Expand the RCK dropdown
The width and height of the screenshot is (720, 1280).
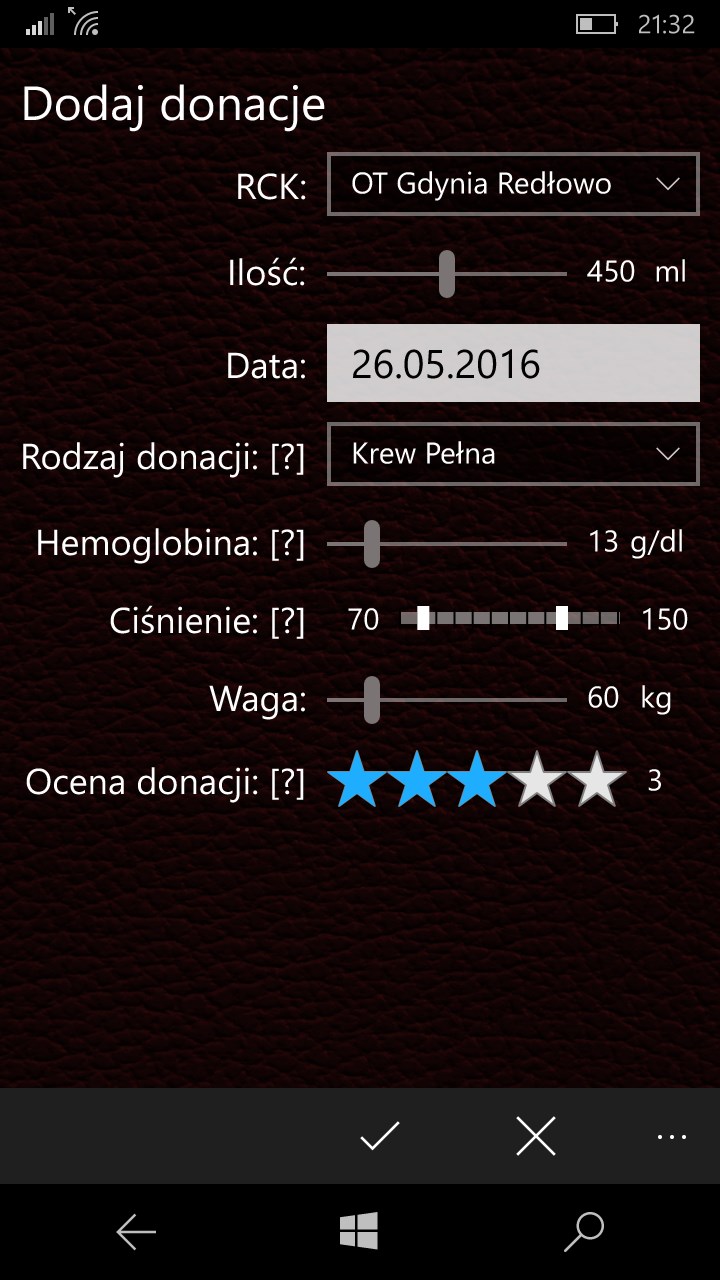tap(512, 184)
